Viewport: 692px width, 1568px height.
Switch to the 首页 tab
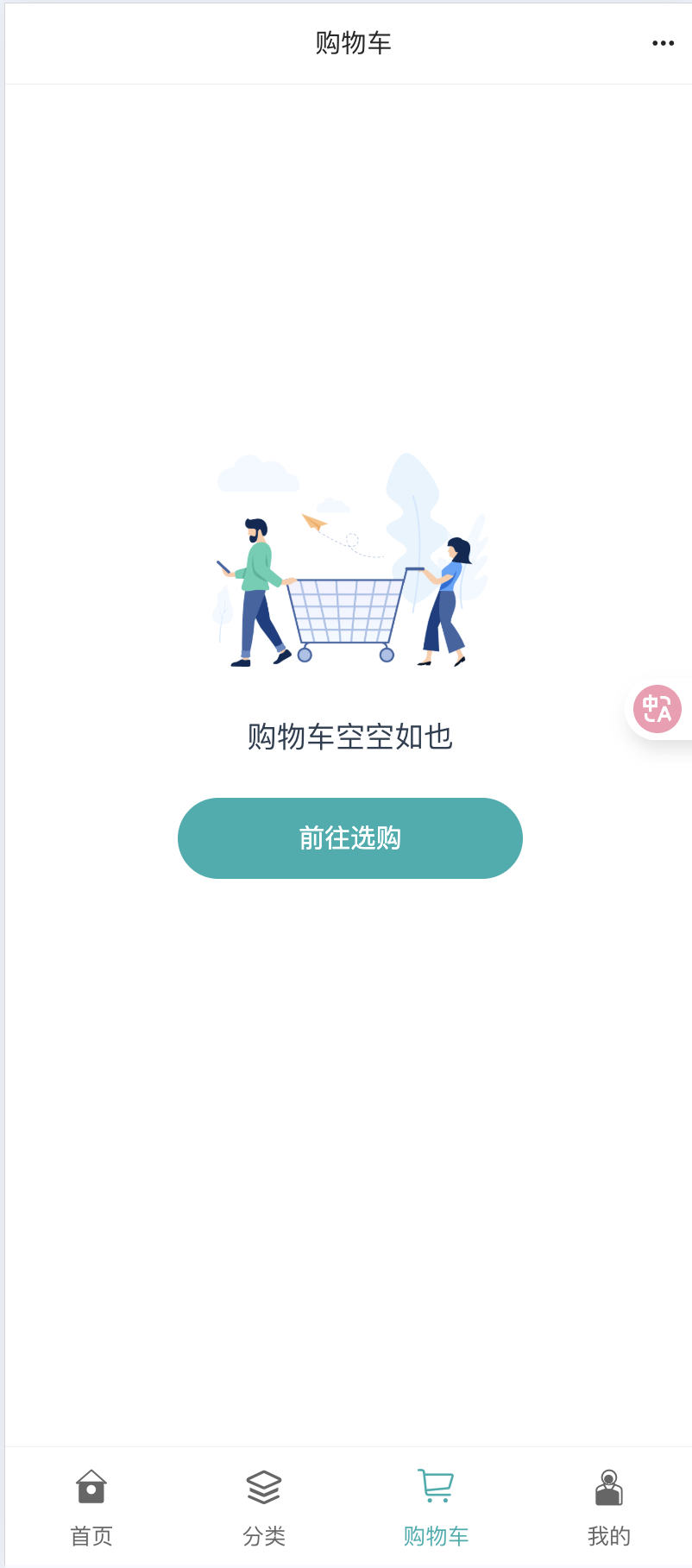[91, 1535]
